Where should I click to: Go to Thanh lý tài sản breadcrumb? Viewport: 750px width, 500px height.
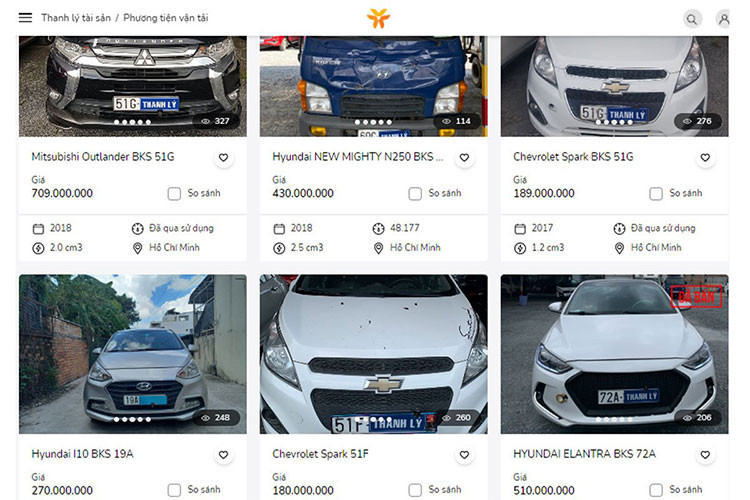75,18
